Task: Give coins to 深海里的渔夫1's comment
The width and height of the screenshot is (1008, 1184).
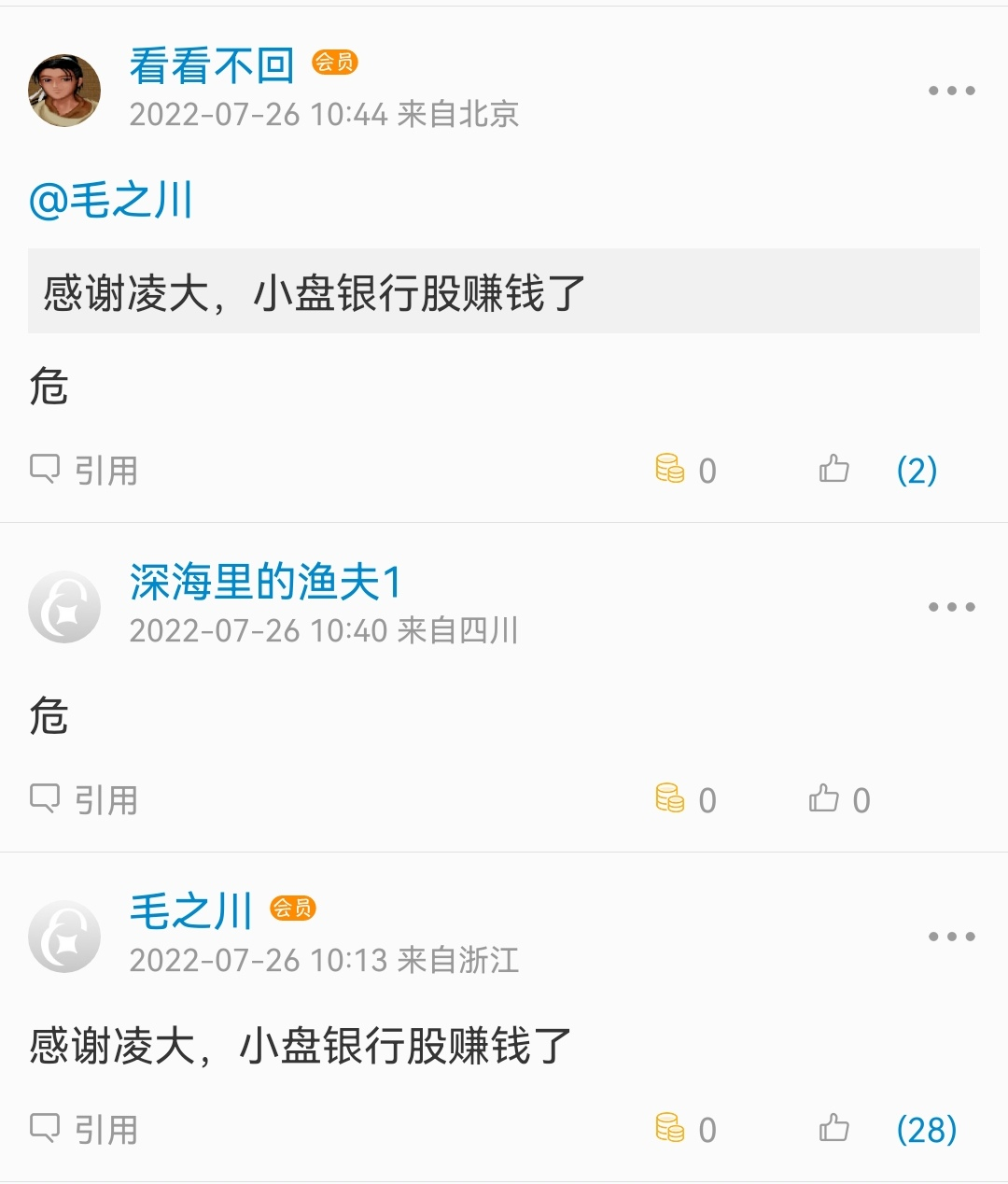Action: (x=685, y=799)
